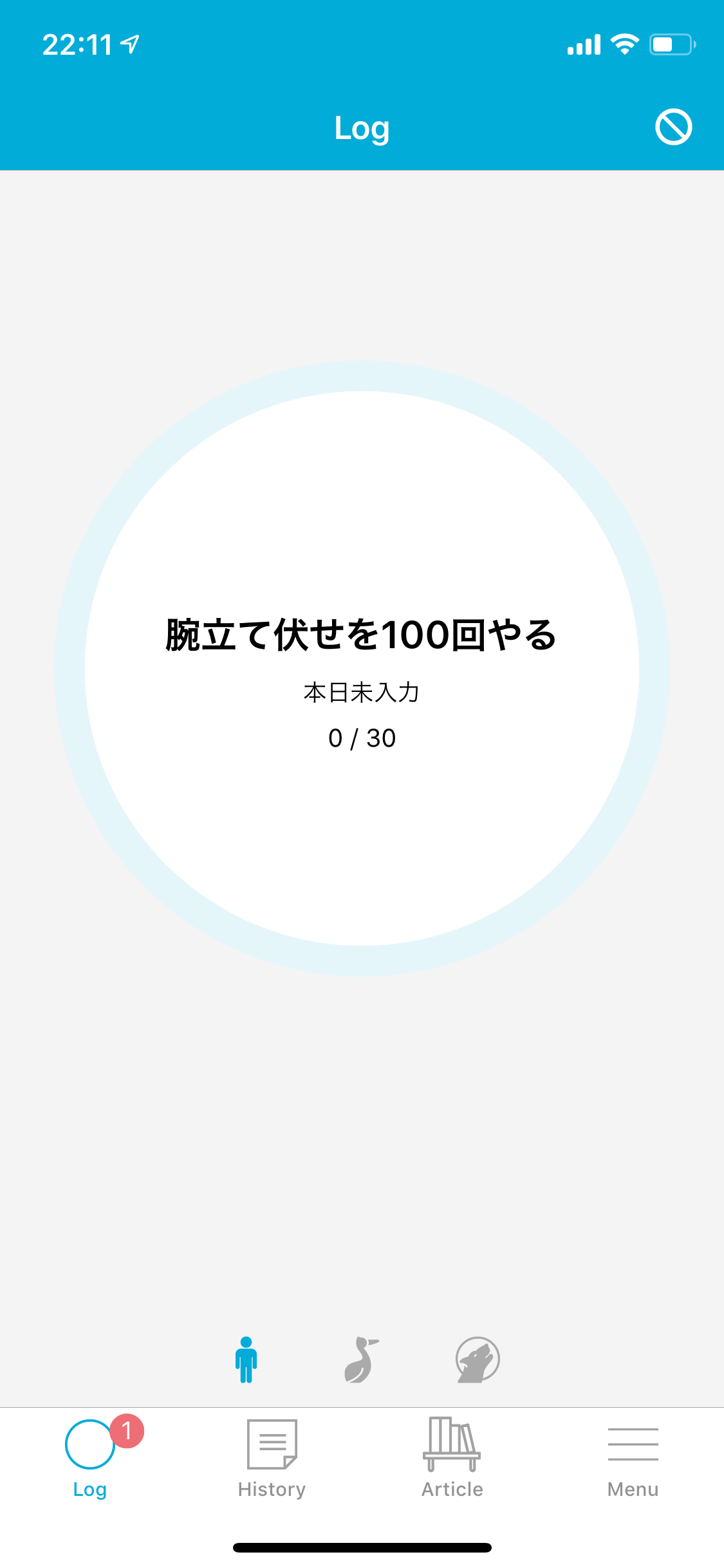Screen dimensions: 724x1568
Task: Open the Log tab
Action: (90, 1457)
